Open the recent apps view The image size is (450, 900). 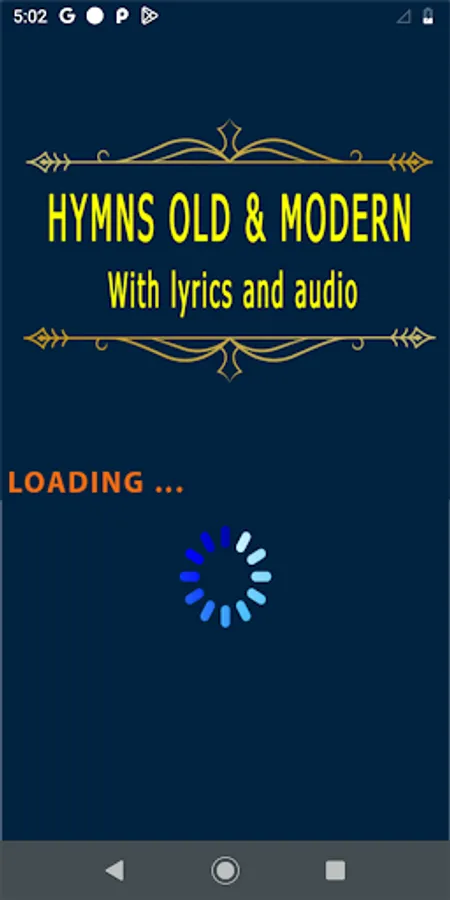pos(335,871)
